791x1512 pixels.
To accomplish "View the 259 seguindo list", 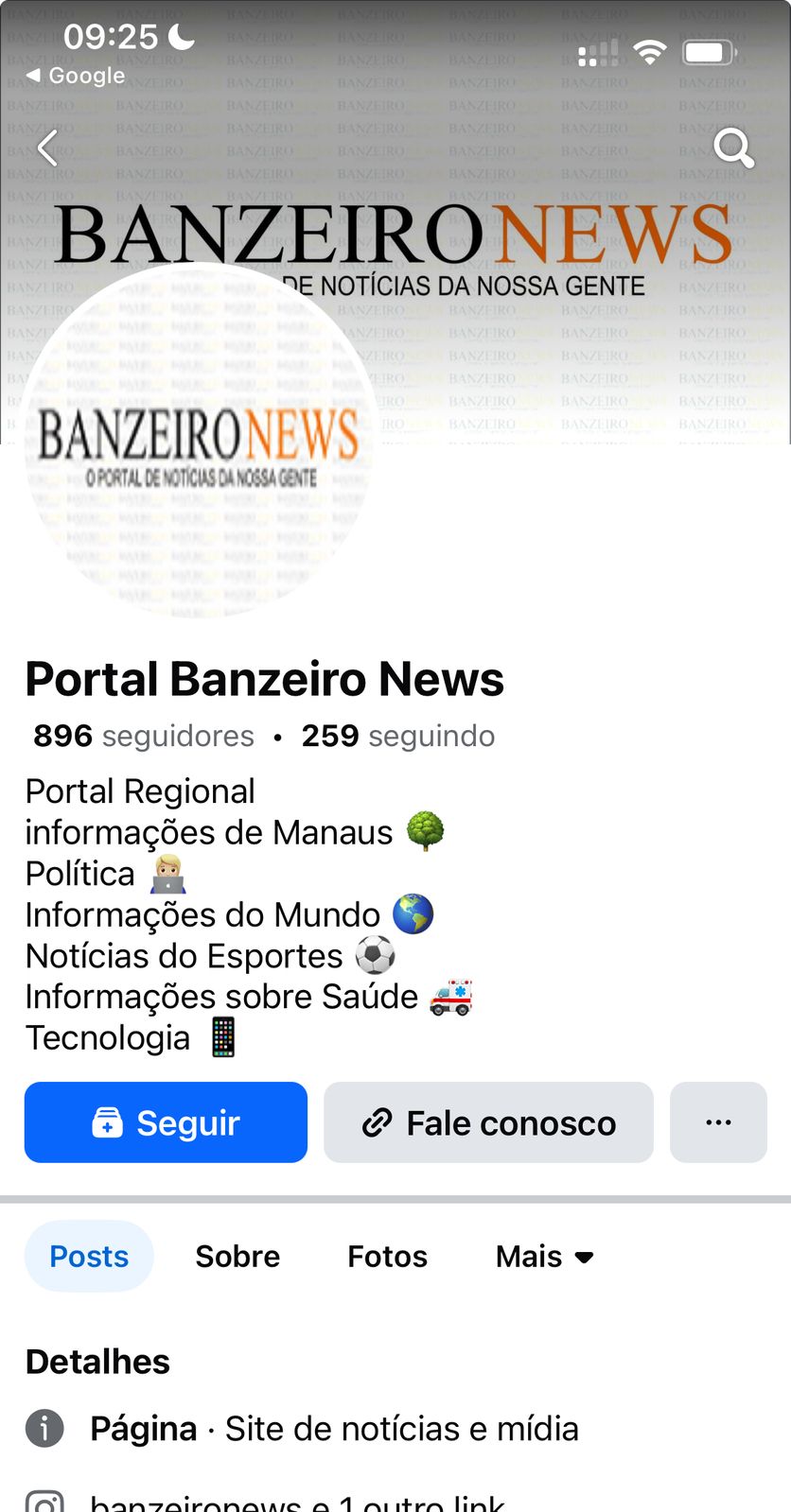I will [397, 736].
